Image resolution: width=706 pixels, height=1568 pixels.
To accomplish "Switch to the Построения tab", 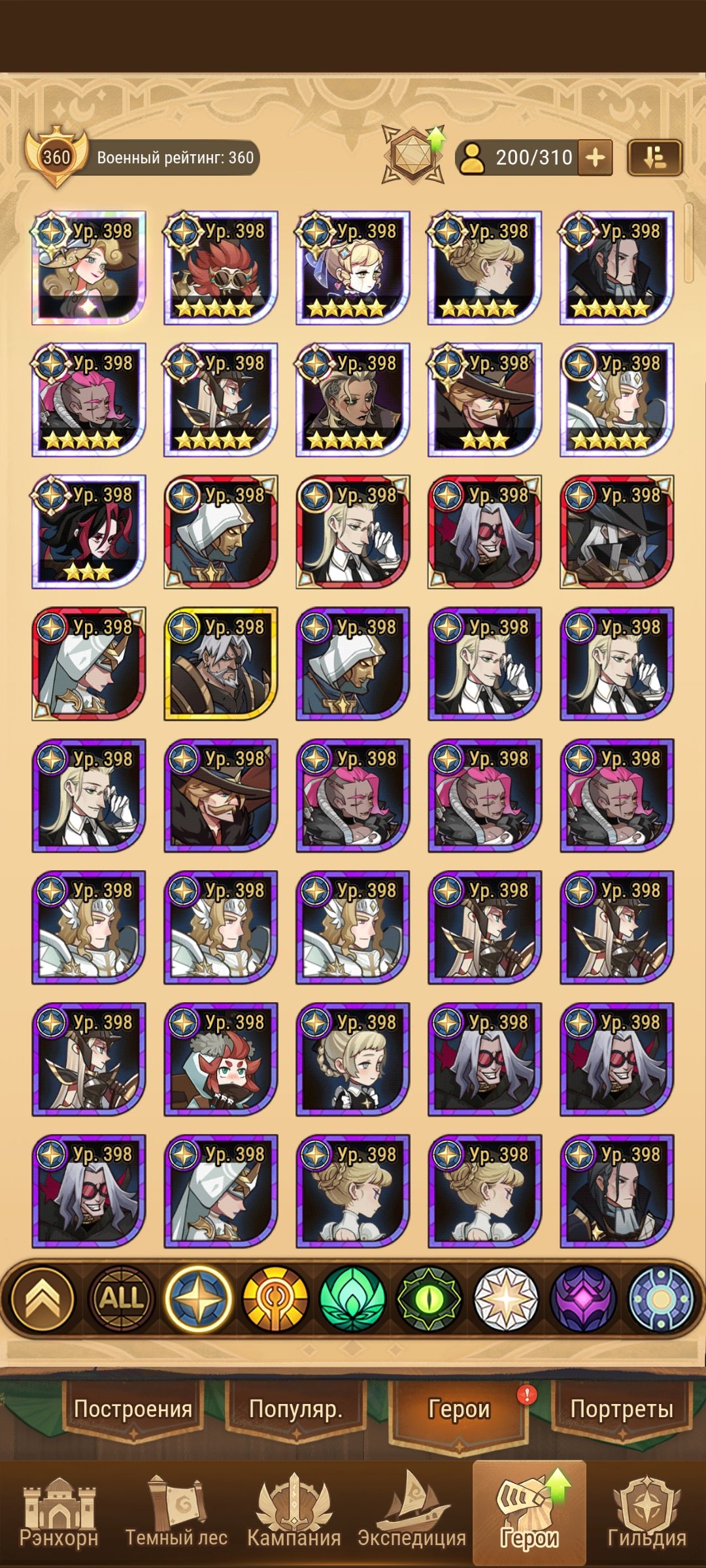I will coord(133,1409).
